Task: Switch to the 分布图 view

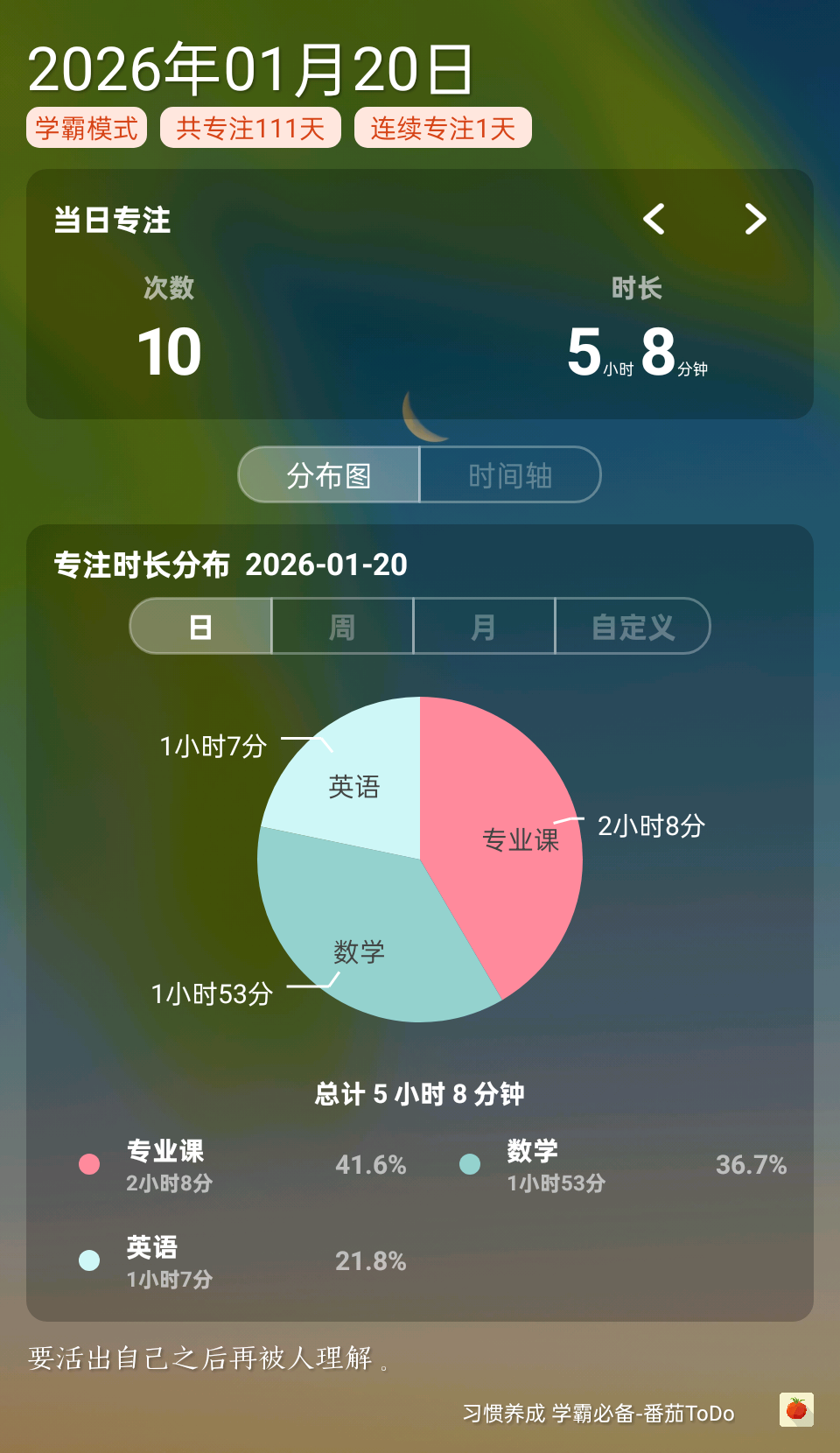Action: (x=329, y=475)
